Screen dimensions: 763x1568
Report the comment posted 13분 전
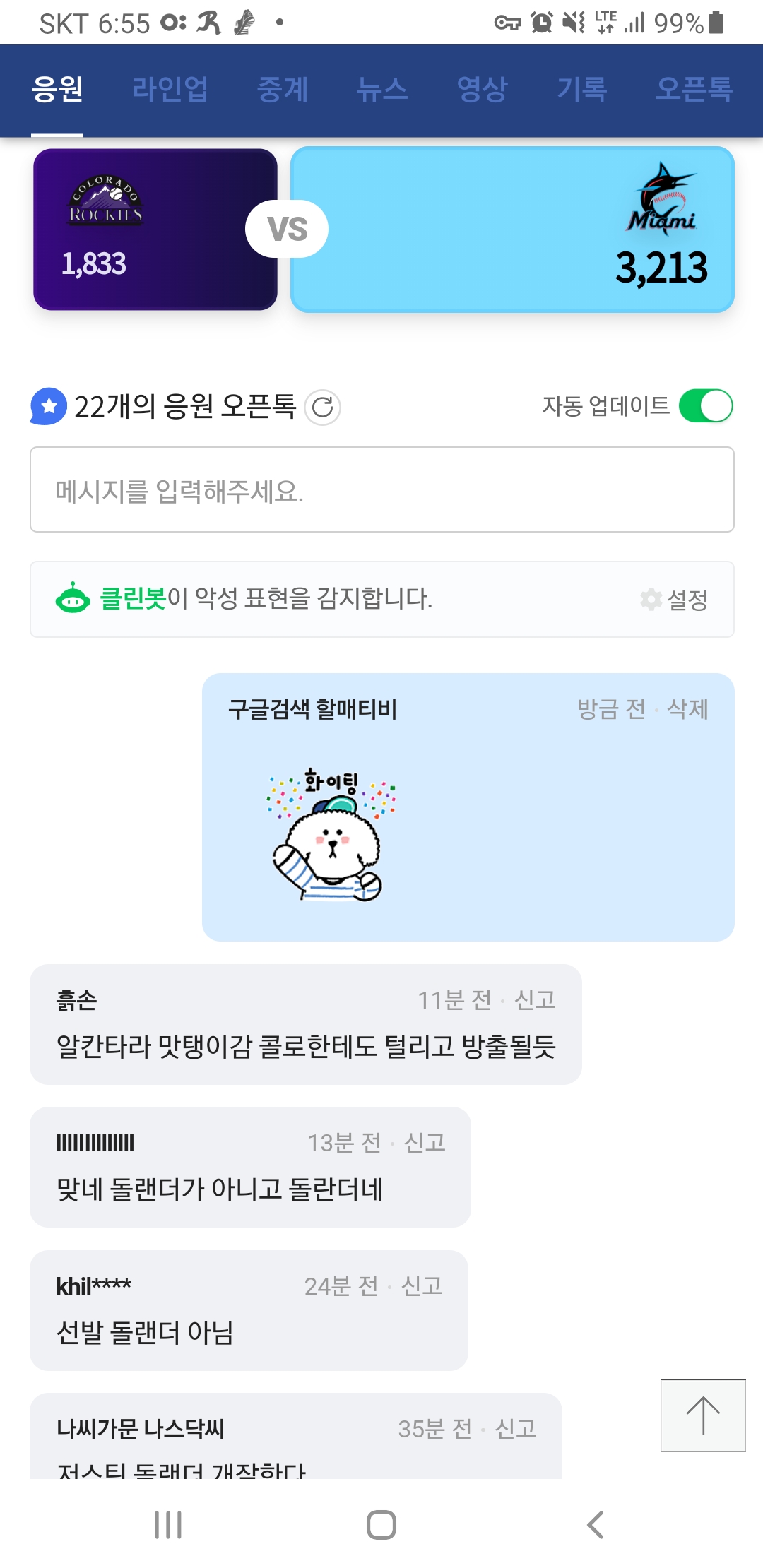(x=425, y=1143)
